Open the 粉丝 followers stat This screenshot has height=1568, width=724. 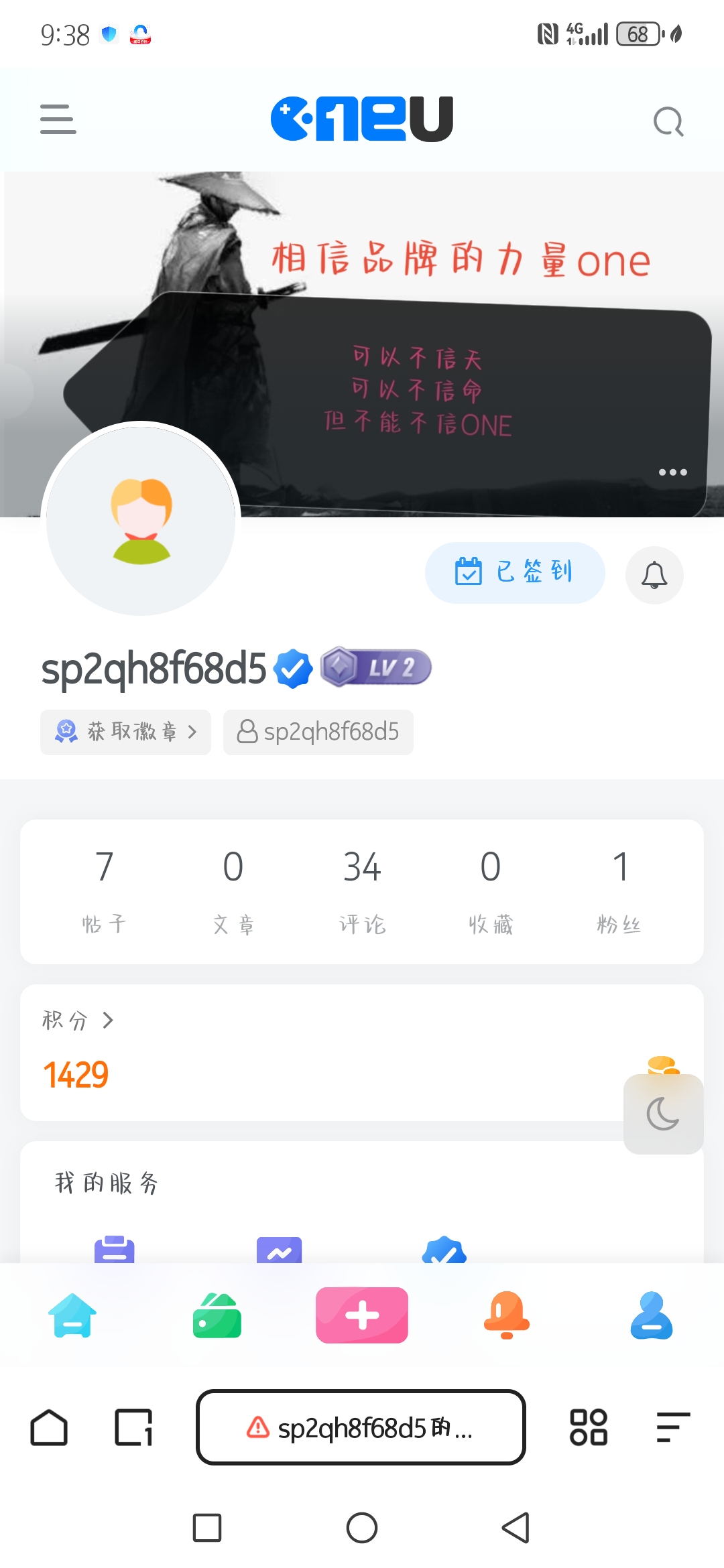click(x=619, y=891)
